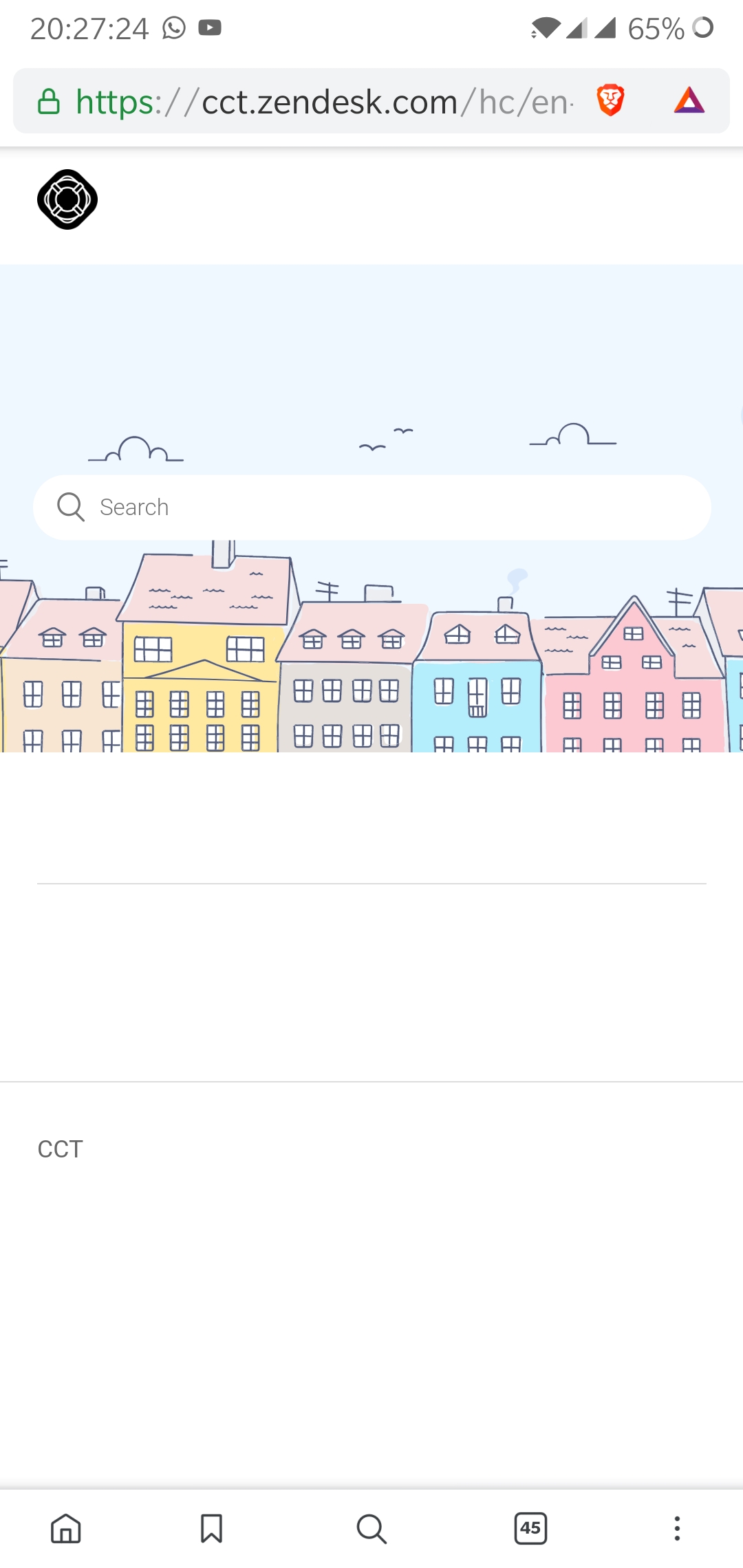
Task: Tap the Search help center field
Action: [372, 508]
